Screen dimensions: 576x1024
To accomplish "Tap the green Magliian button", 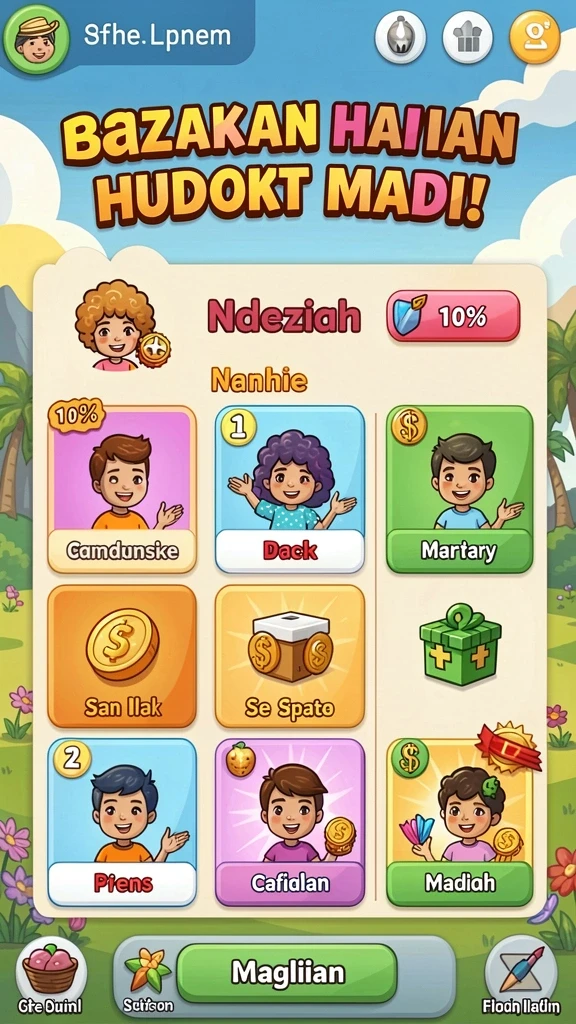I will pyautogui.click(x=287, y=973).
